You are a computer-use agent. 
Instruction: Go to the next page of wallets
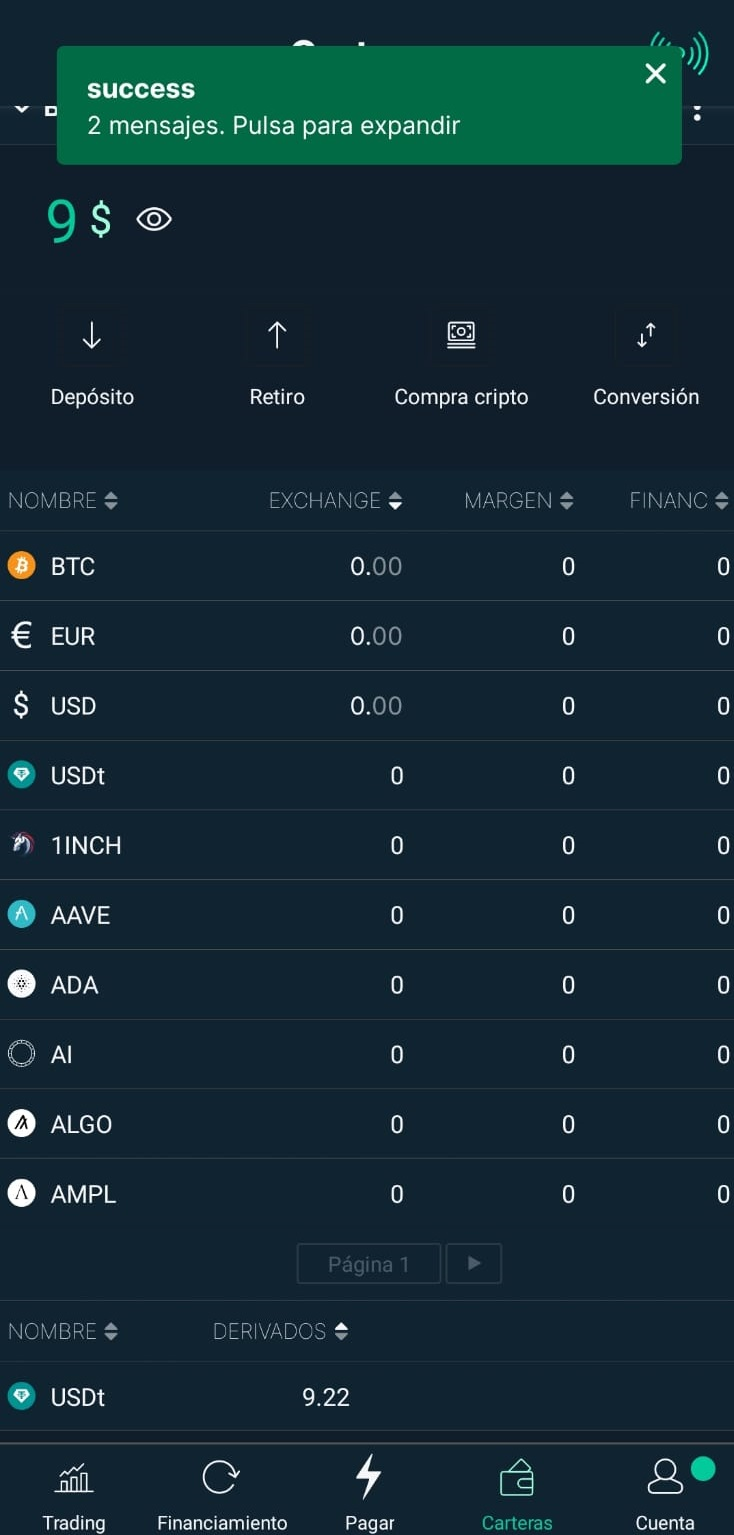pyautogui.click(x=474, y=1263)
